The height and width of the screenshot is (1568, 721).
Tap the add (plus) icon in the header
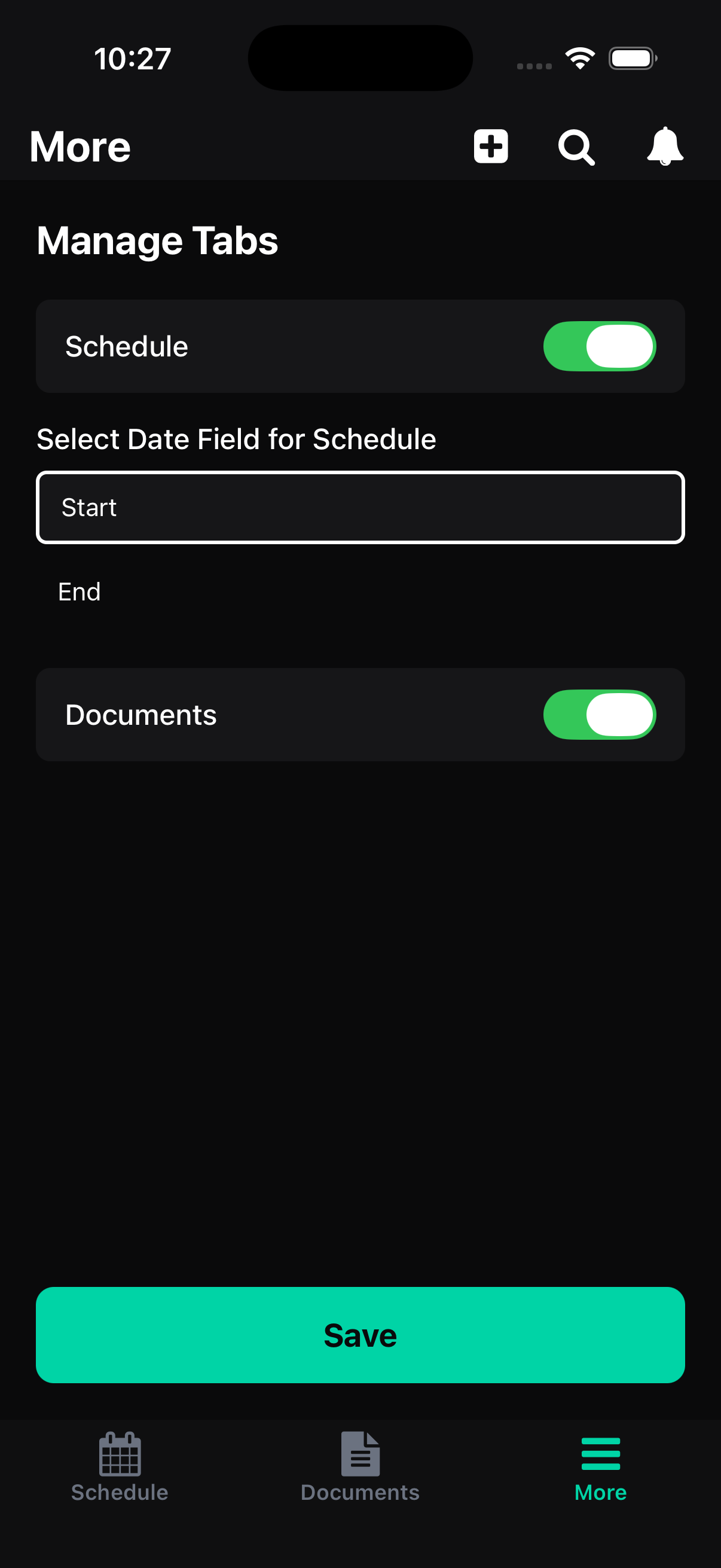(490, 146)
